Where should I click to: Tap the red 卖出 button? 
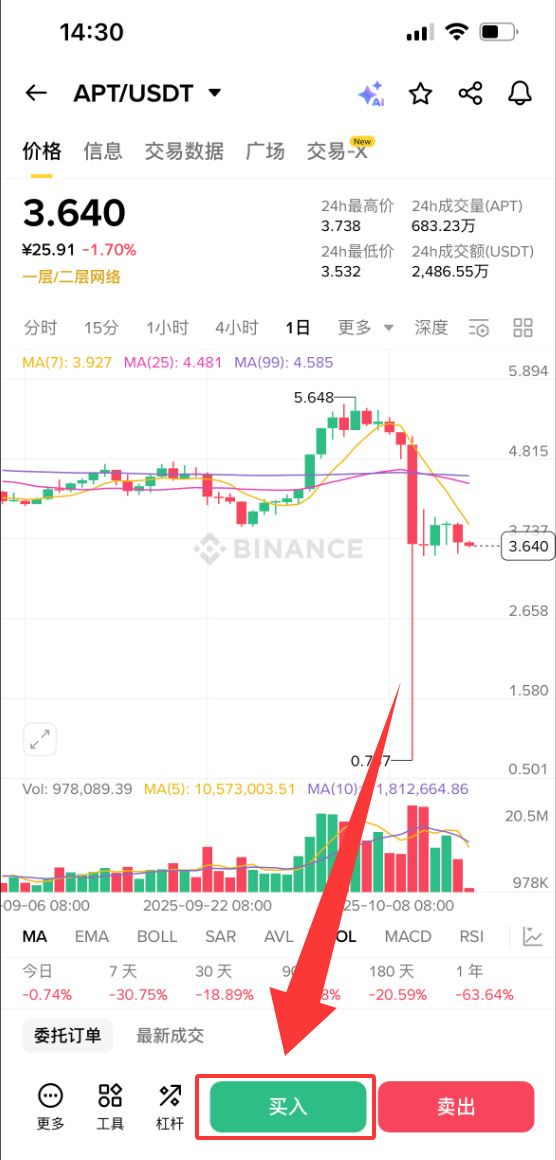coord(455,1107)
